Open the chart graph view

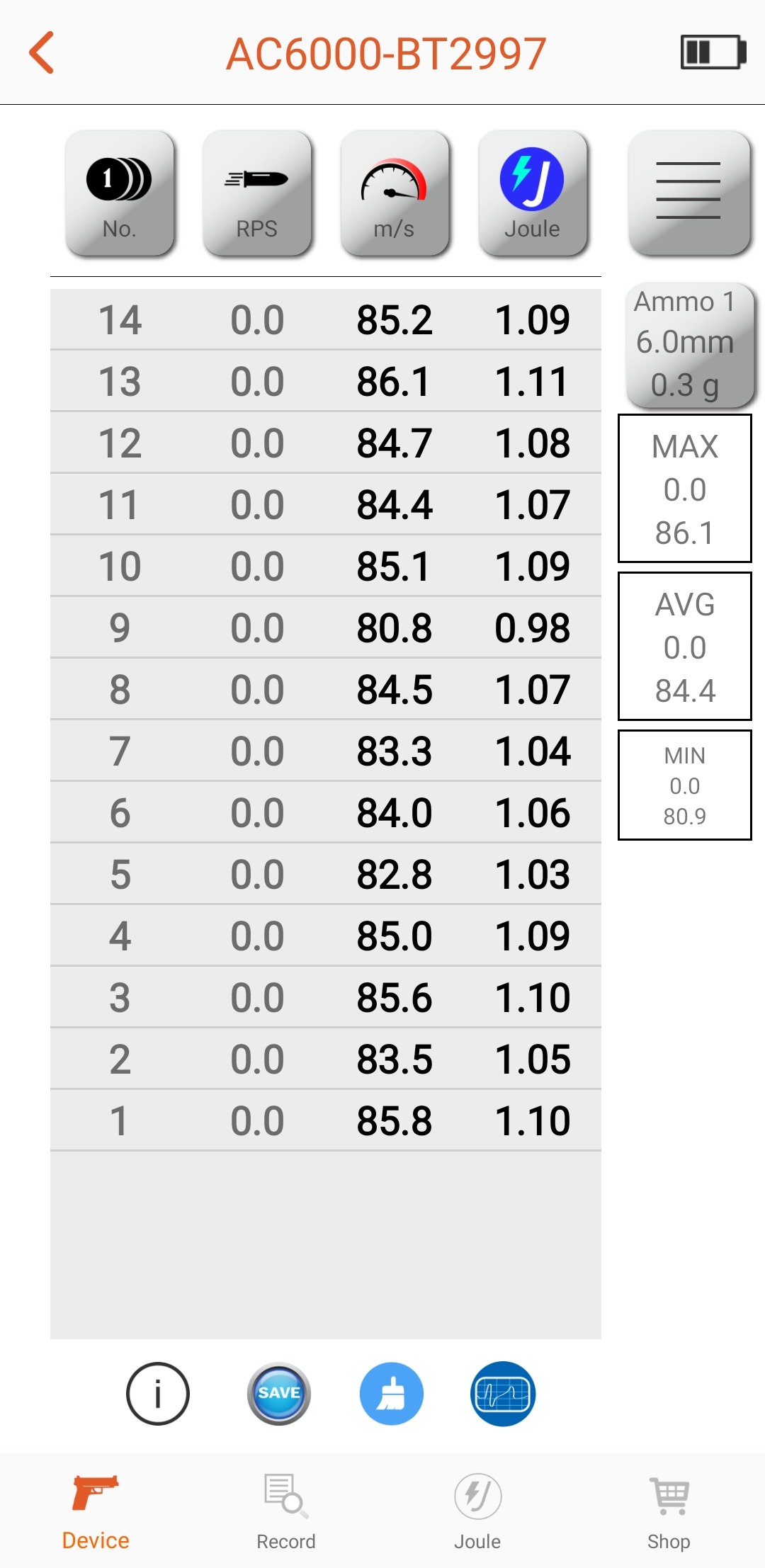point(503,1394)
